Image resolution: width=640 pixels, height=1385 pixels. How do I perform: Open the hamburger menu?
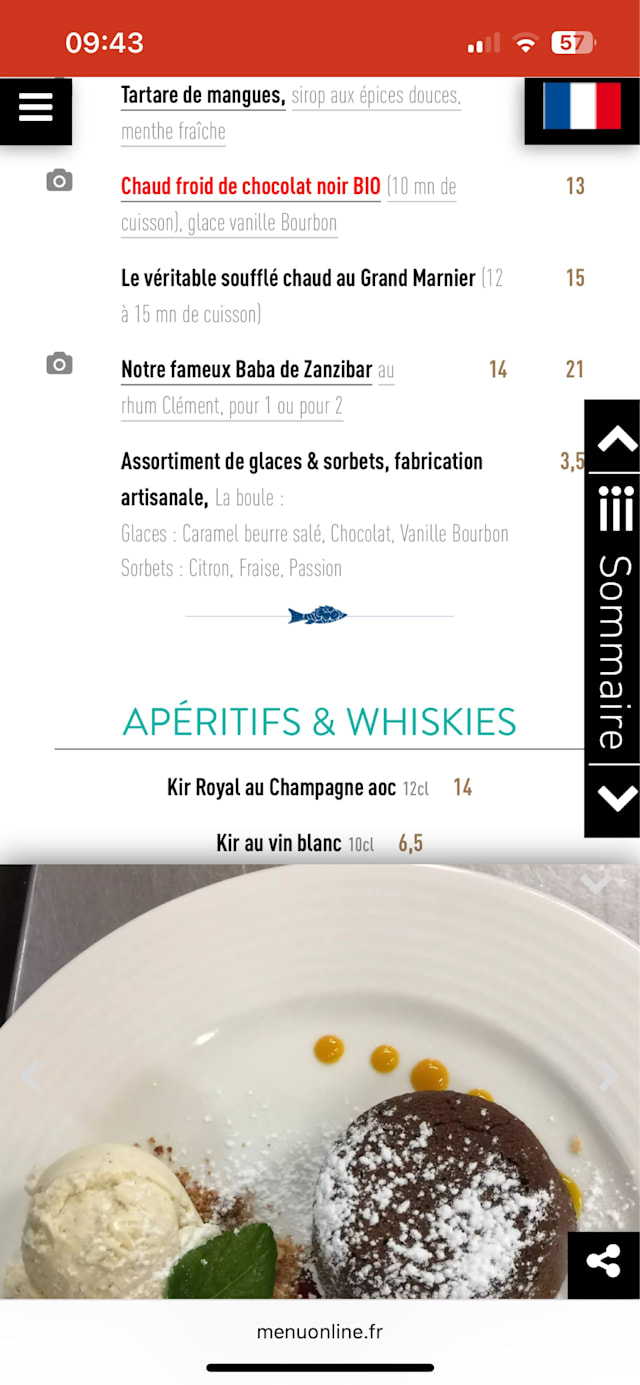35,107
